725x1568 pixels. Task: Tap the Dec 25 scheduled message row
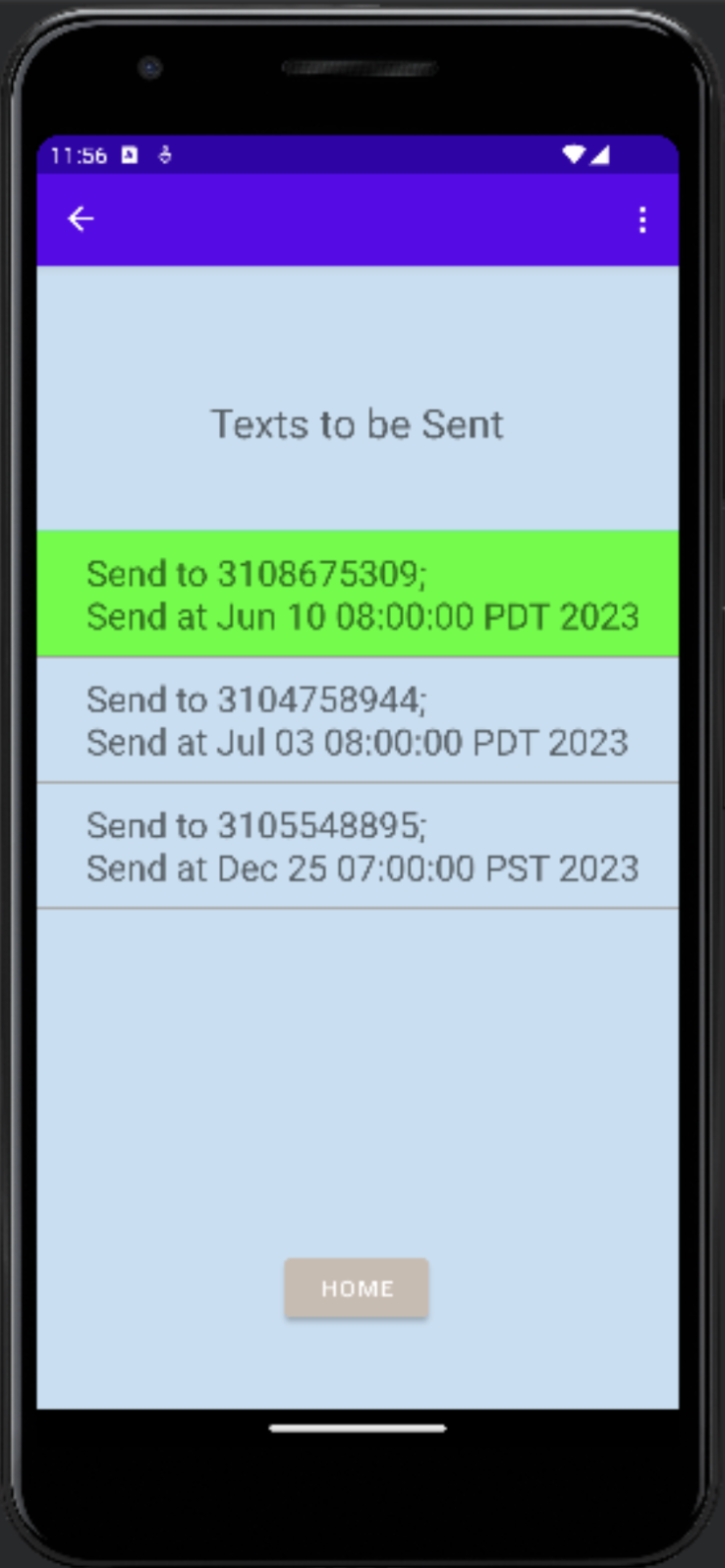coord(357,845)
